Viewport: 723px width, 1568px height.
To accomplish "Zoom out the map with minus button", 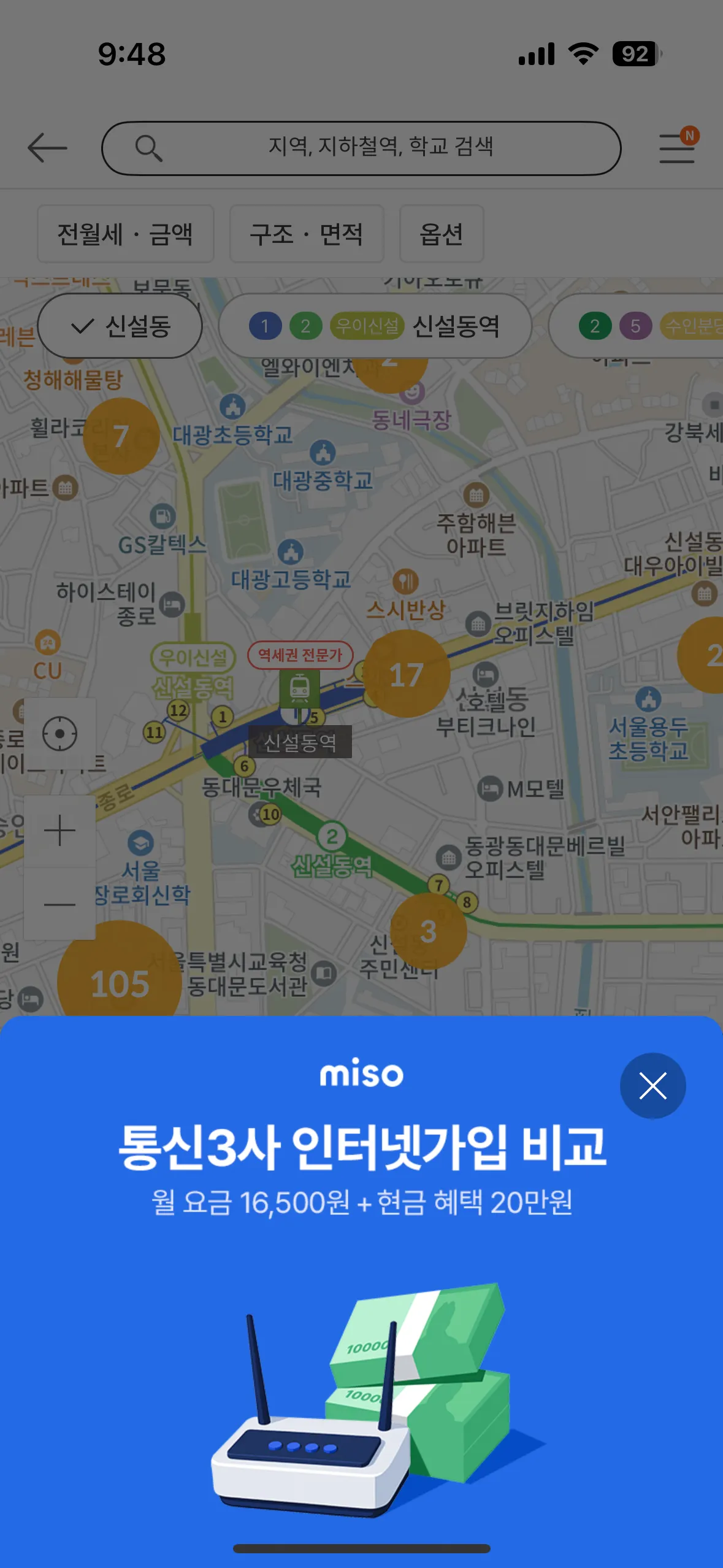I will [59, 904].
